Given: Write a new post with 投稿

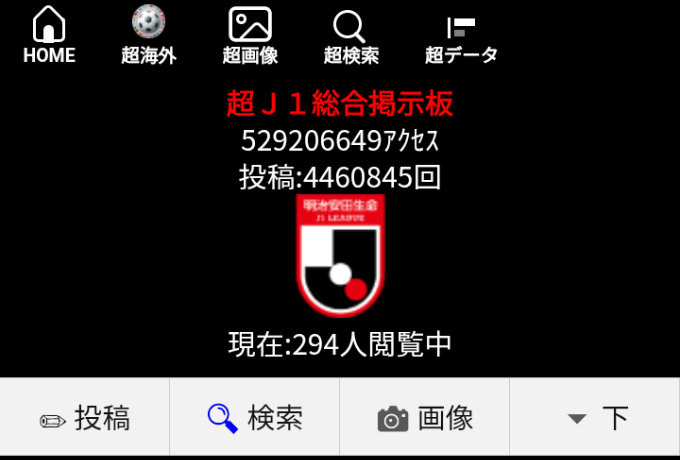Looking at the screenshot, I should (x=85, y=418).
